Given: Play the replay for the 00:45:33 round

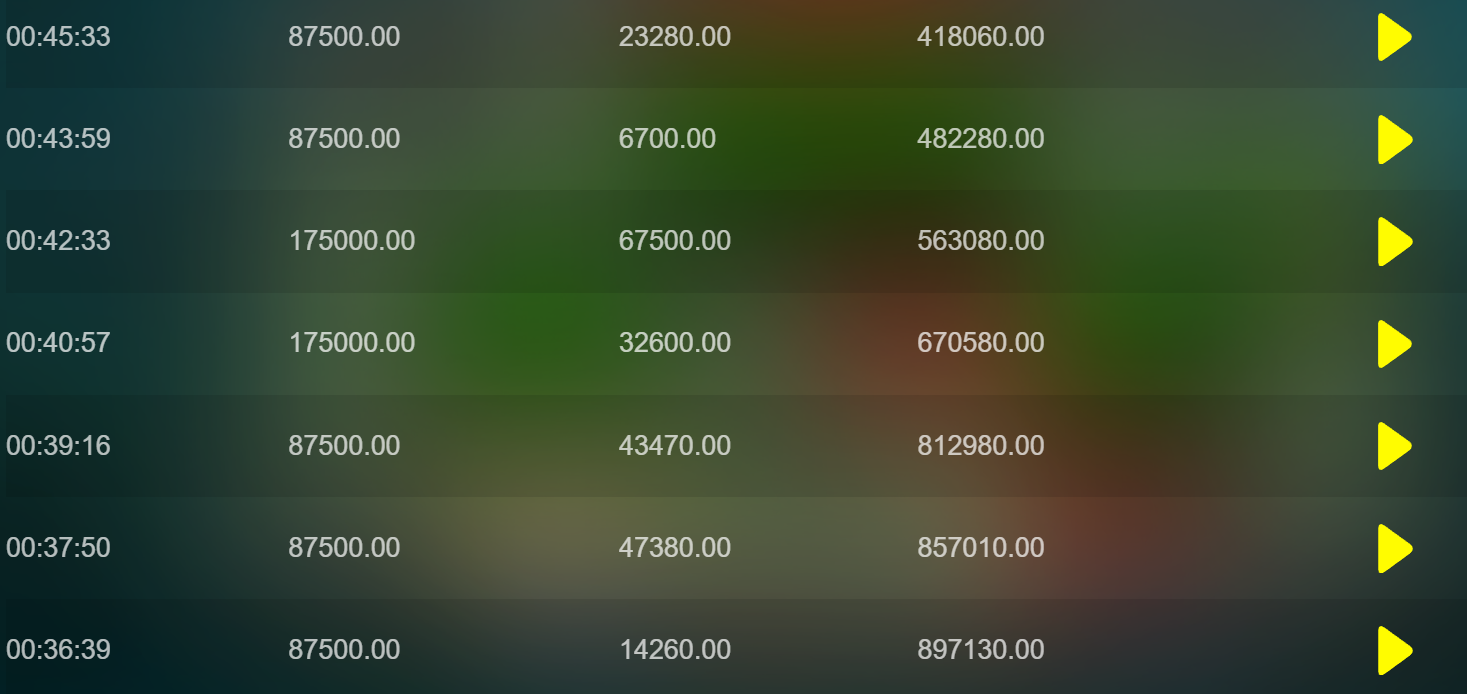Looking at the screenshot, I should coord(1394,37).
